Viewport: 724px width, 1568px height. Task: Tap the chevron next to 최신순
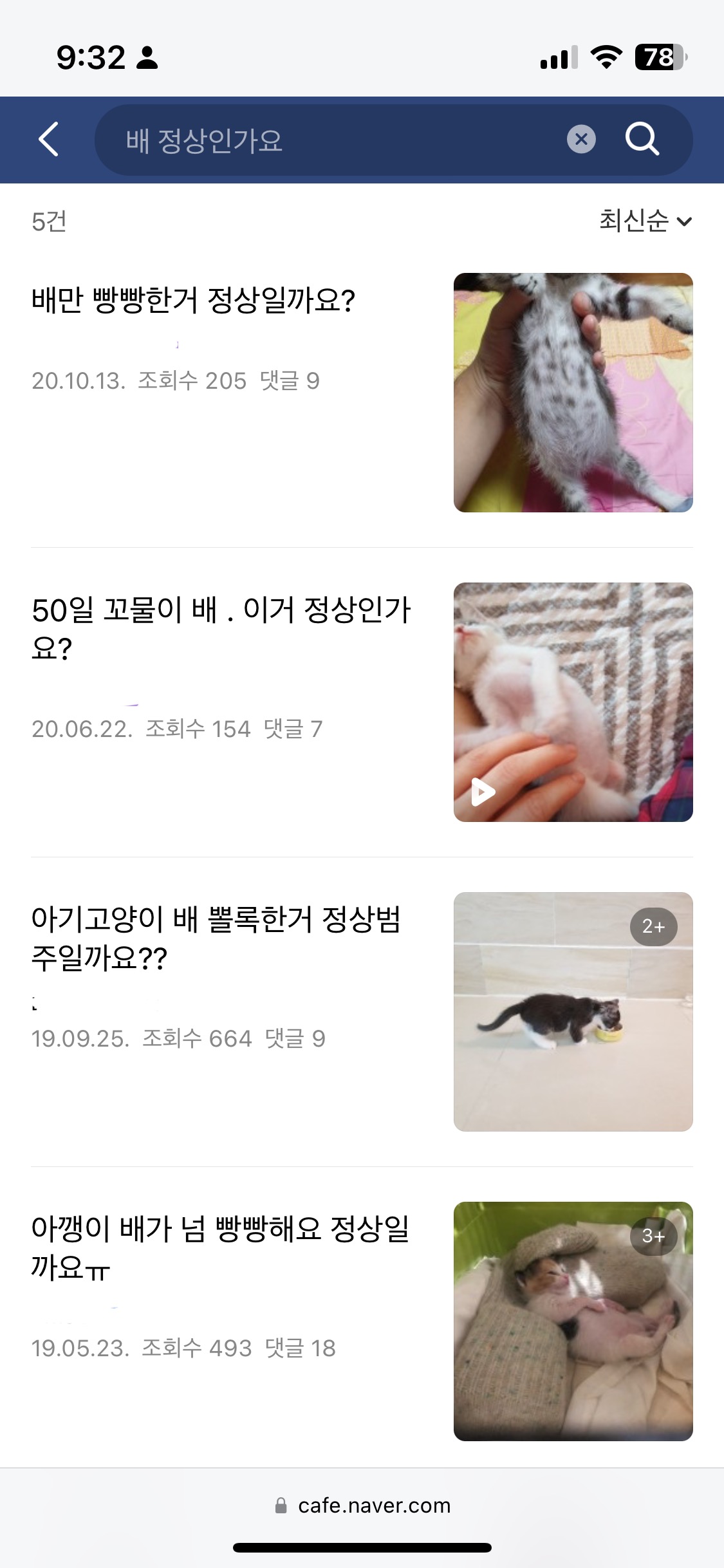point(685,222)
